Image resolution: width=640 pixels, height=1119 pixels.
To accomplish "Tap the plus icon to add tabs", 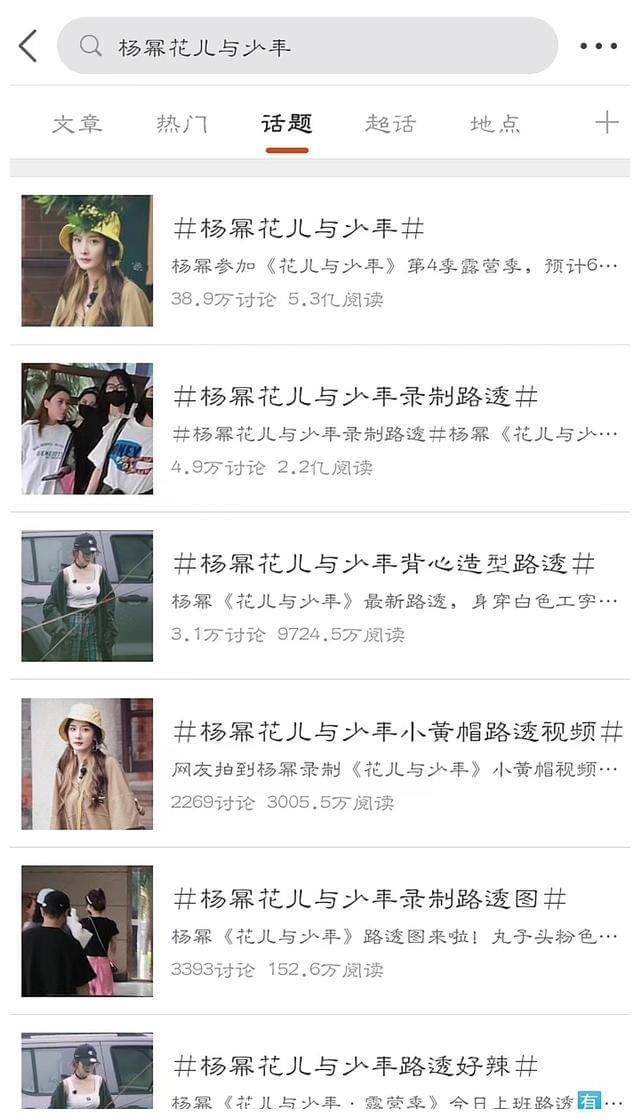I will click(606, 123).
